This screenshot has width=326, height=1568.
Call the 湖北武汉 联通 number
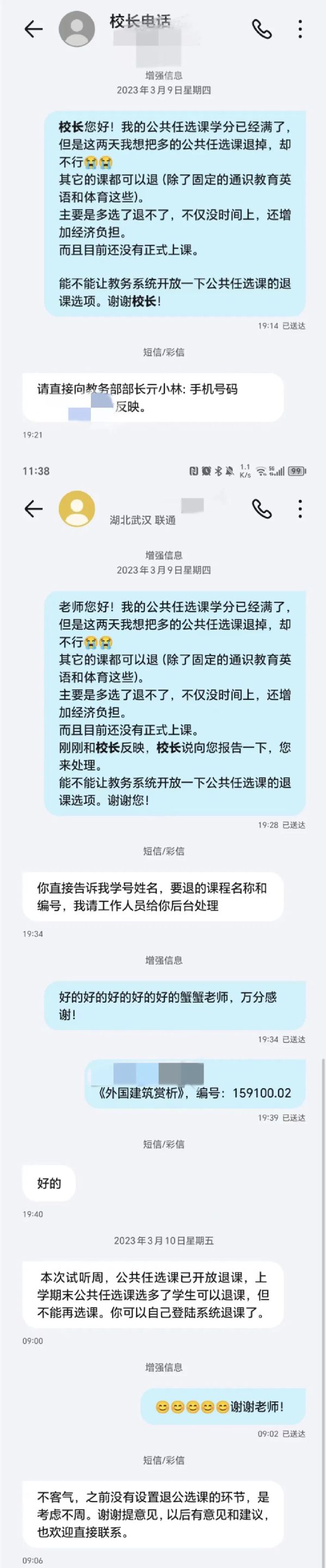point(262,508)
